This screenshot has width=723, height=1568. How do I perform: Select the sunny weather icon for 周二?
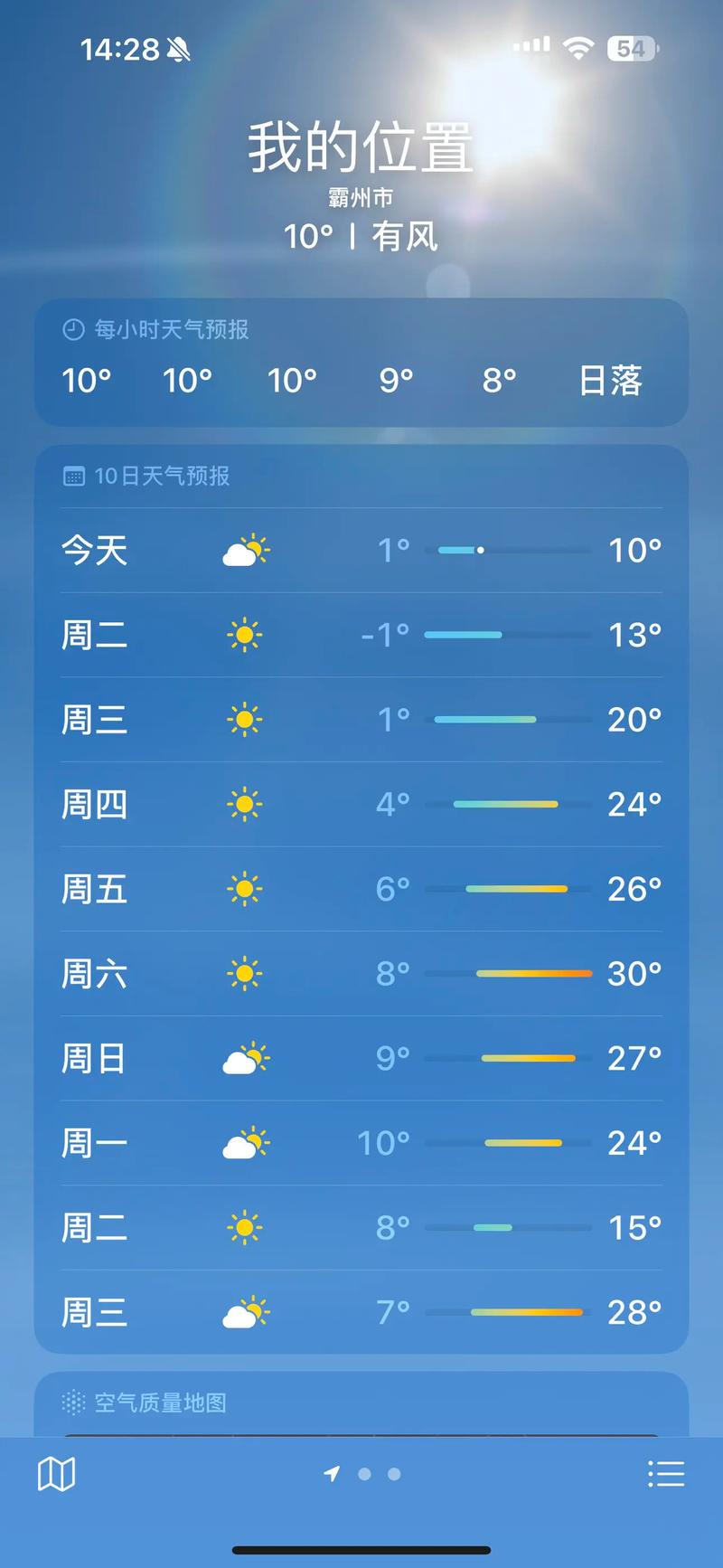pyautogui.click(x=244, y=635)
